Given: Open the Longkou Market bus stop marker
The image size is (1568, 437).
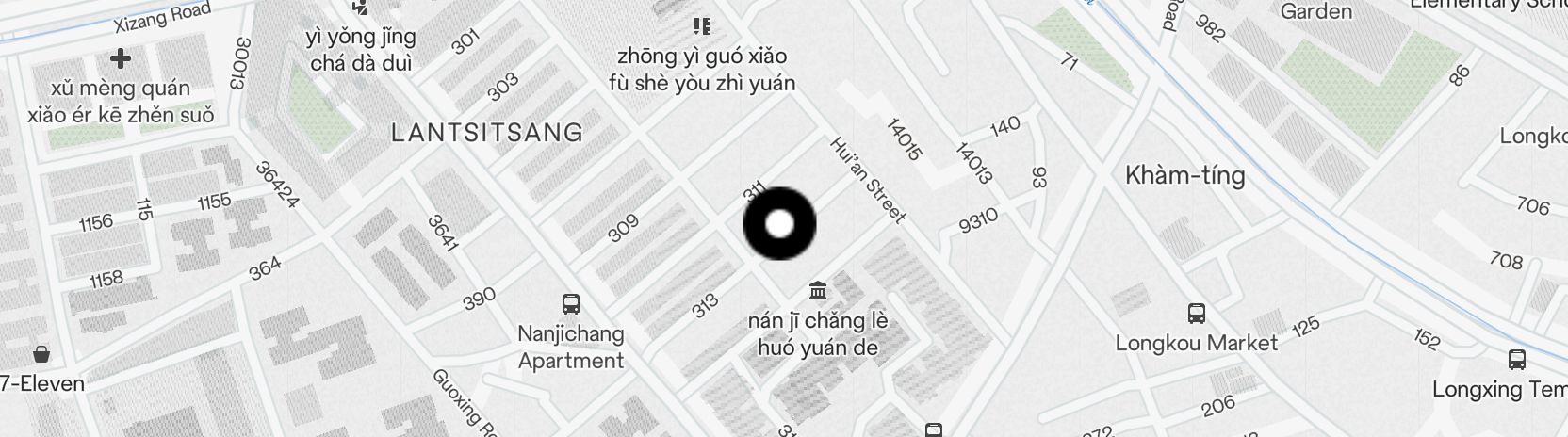Looking at the screenshot, I should click(x=1196, y=314).
